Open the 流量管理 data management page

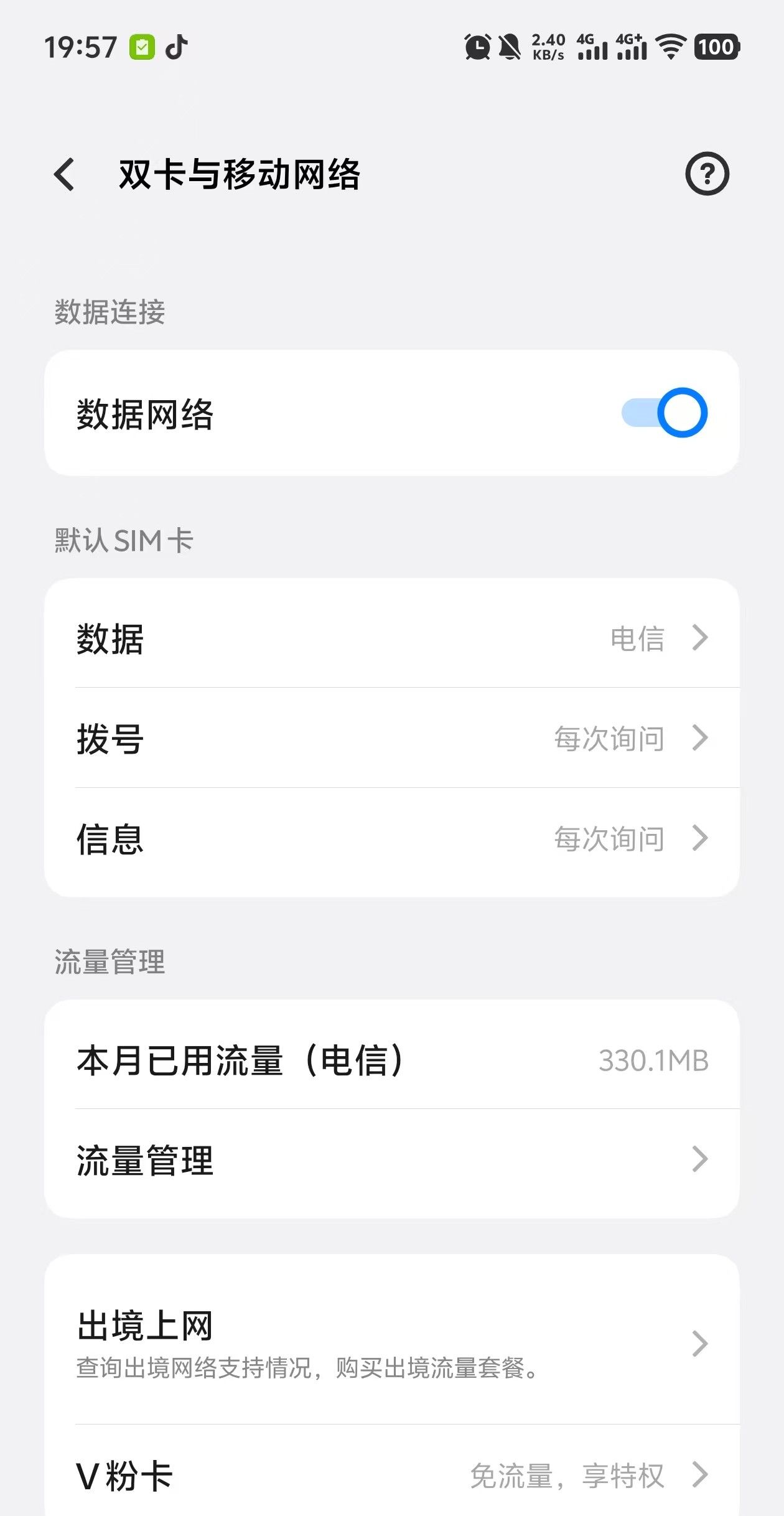point(392,1159)
